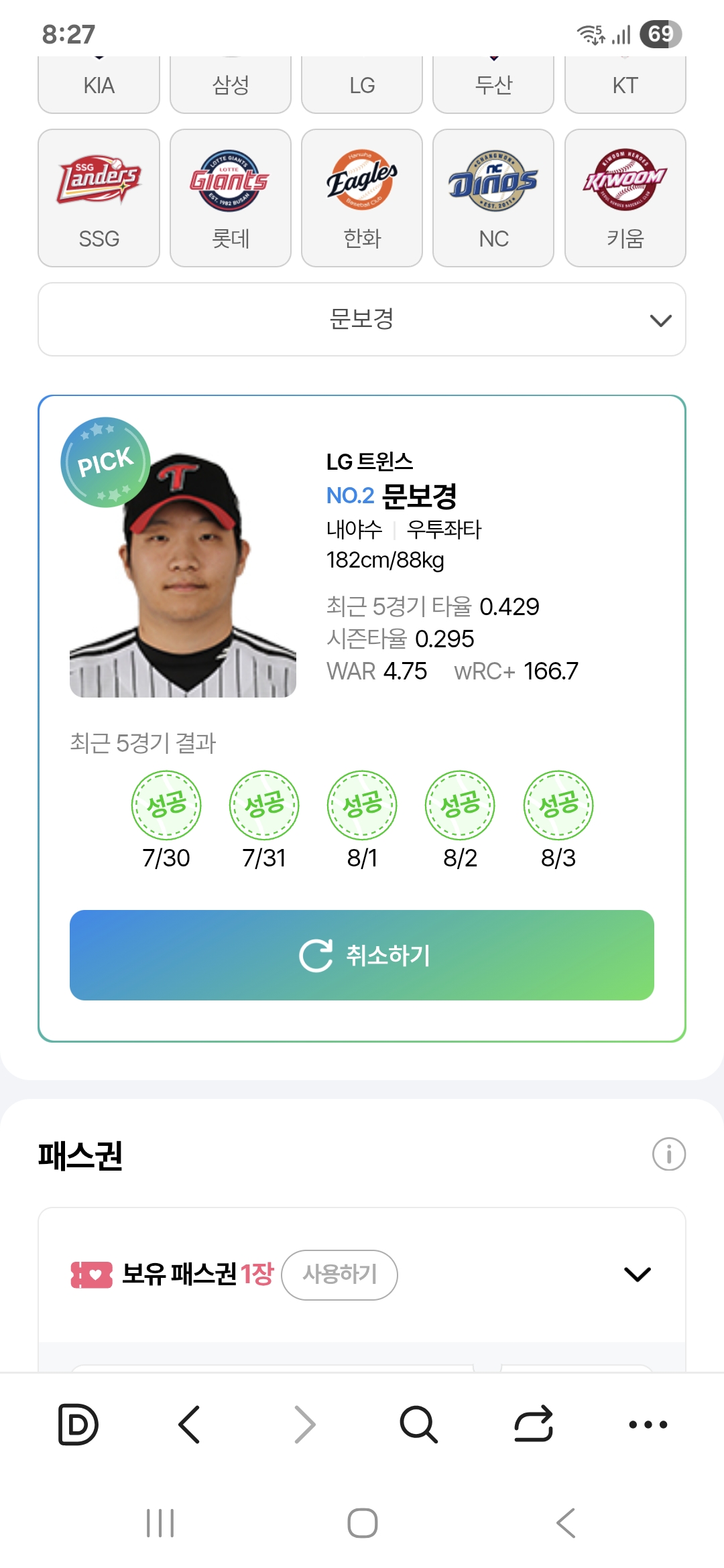The height and width of the screenshot is (1568, 724).
Task: Open the 문보경 player dropdown
Action: point(361,319)
